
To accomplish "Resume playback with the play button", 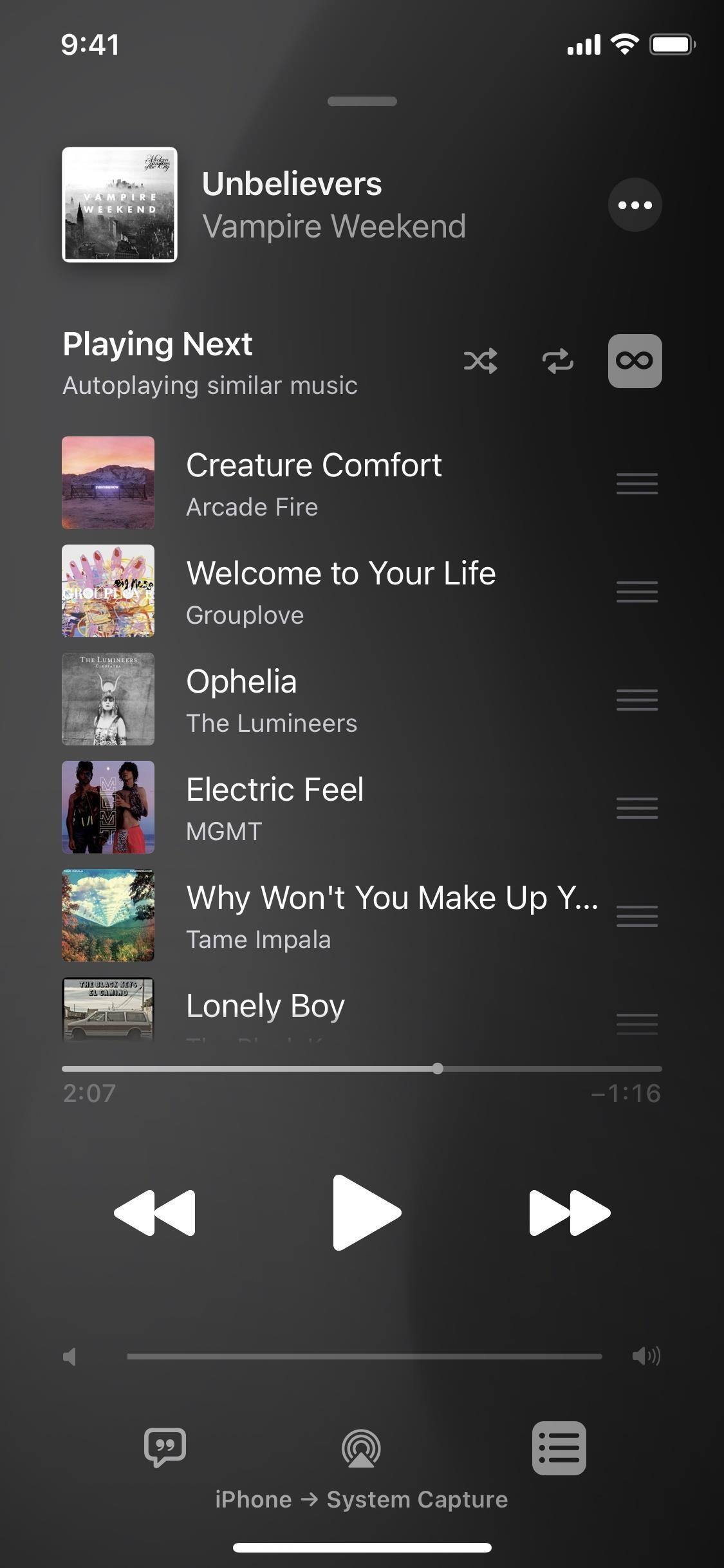I will tap(365, 1213).
